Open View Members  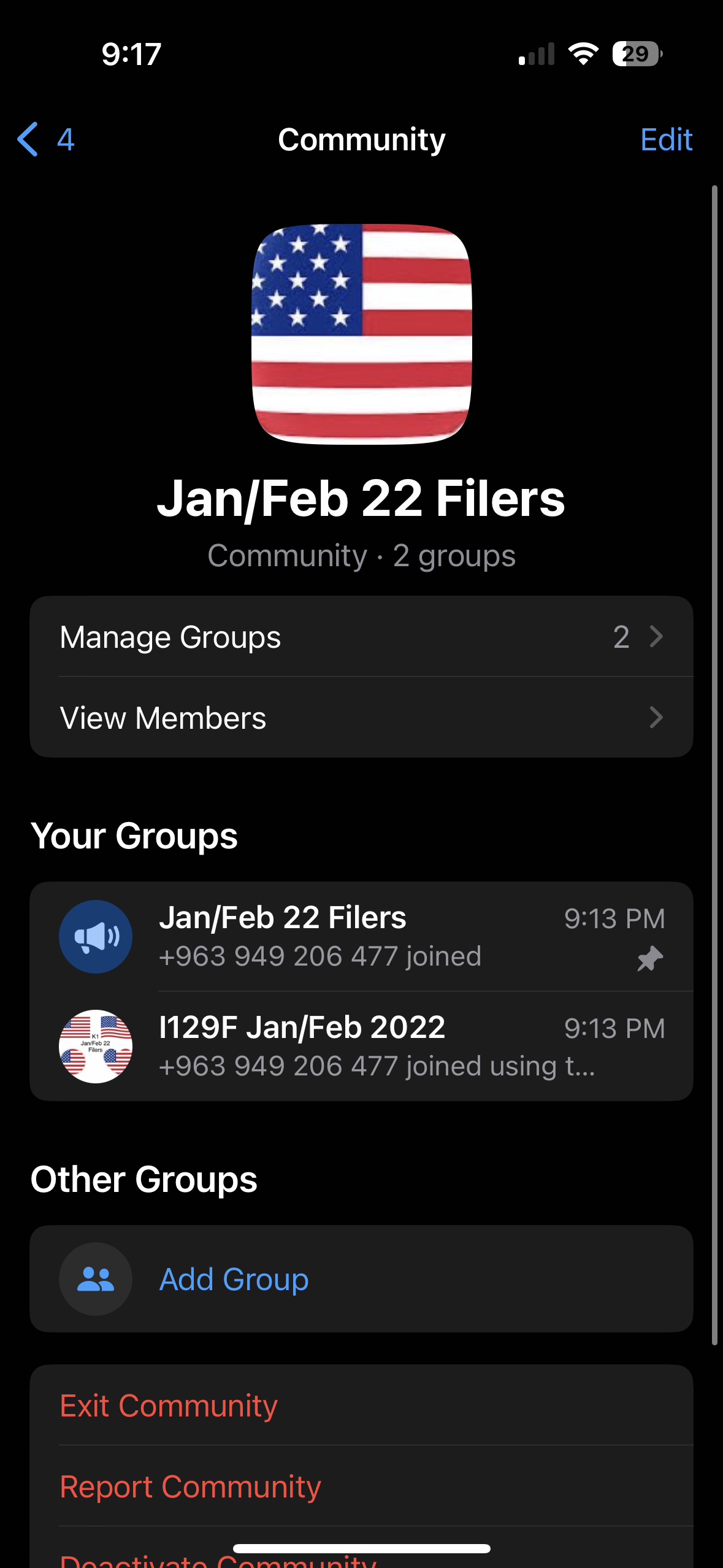(362, 717)
